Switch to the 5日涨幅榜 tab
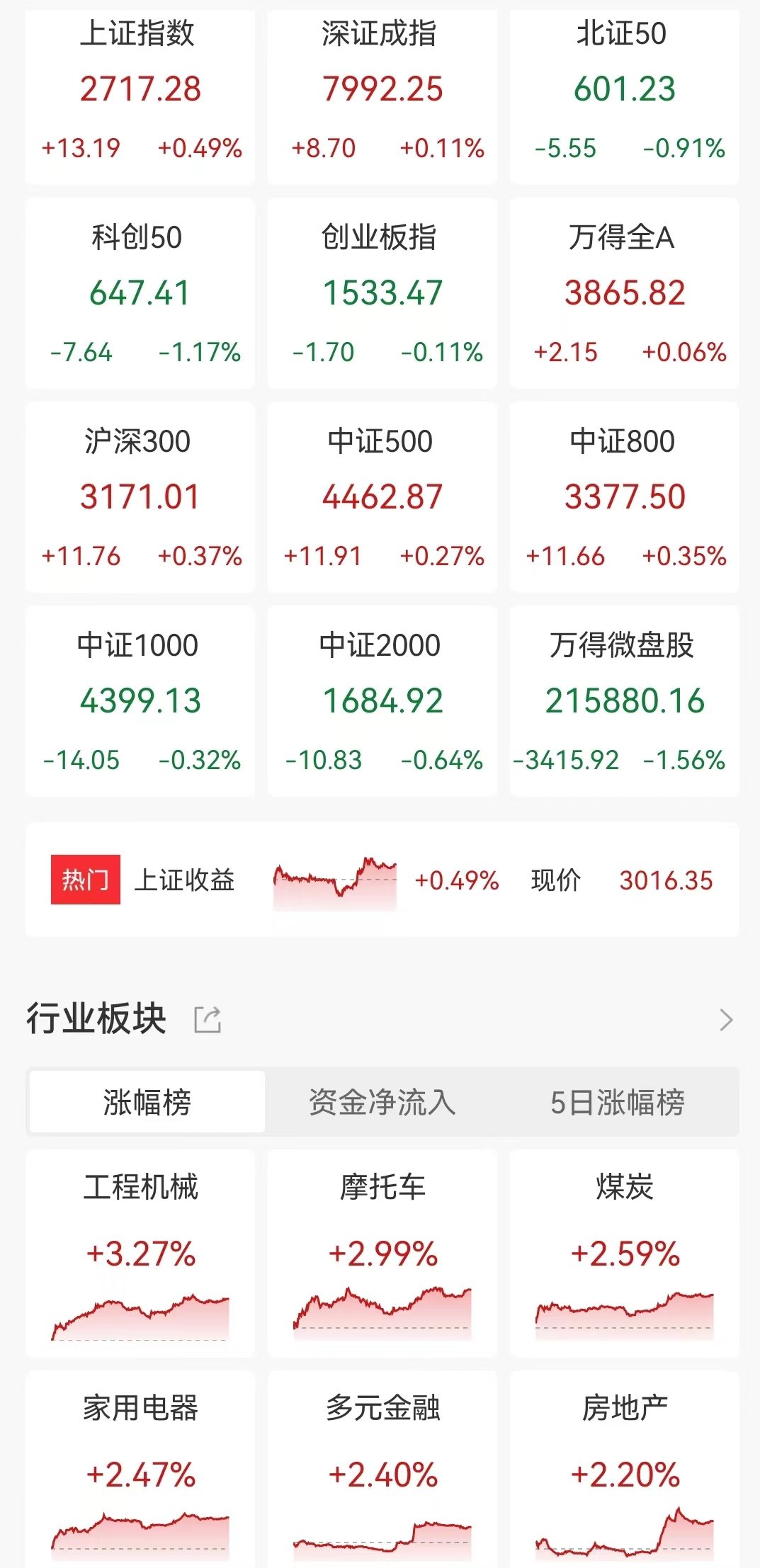Viewport: 760px width, 1568px height. pos(617,1102)
